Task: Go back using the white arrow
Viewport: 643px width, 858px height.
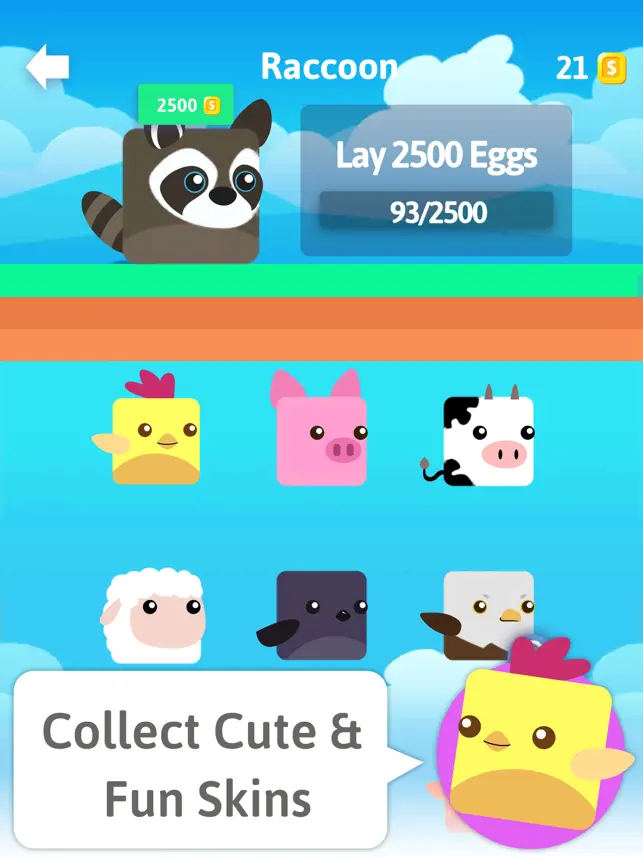Action: click(47, 67)
